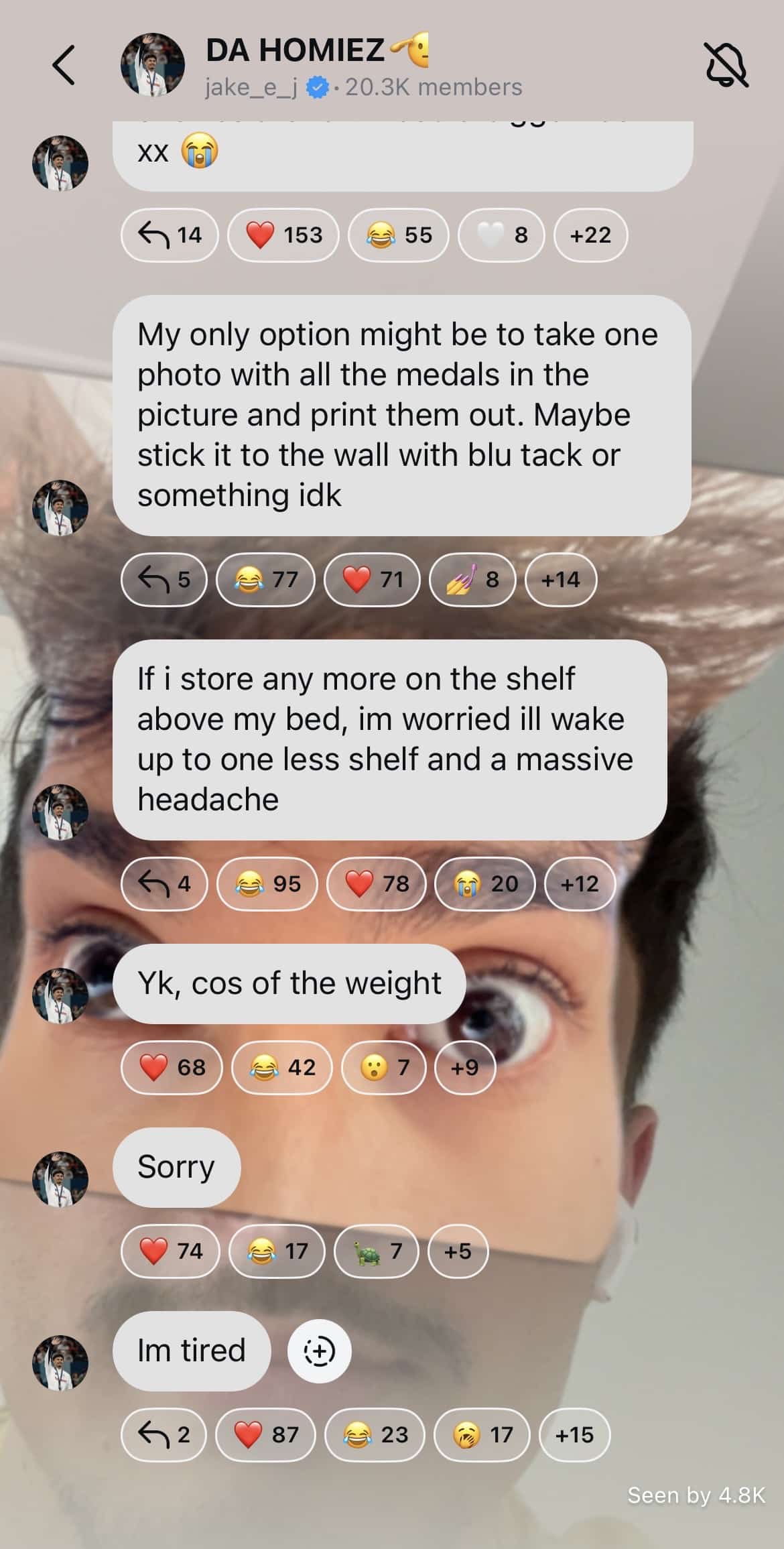Go back from DA HOMIEZ channel

click(64, 66)
